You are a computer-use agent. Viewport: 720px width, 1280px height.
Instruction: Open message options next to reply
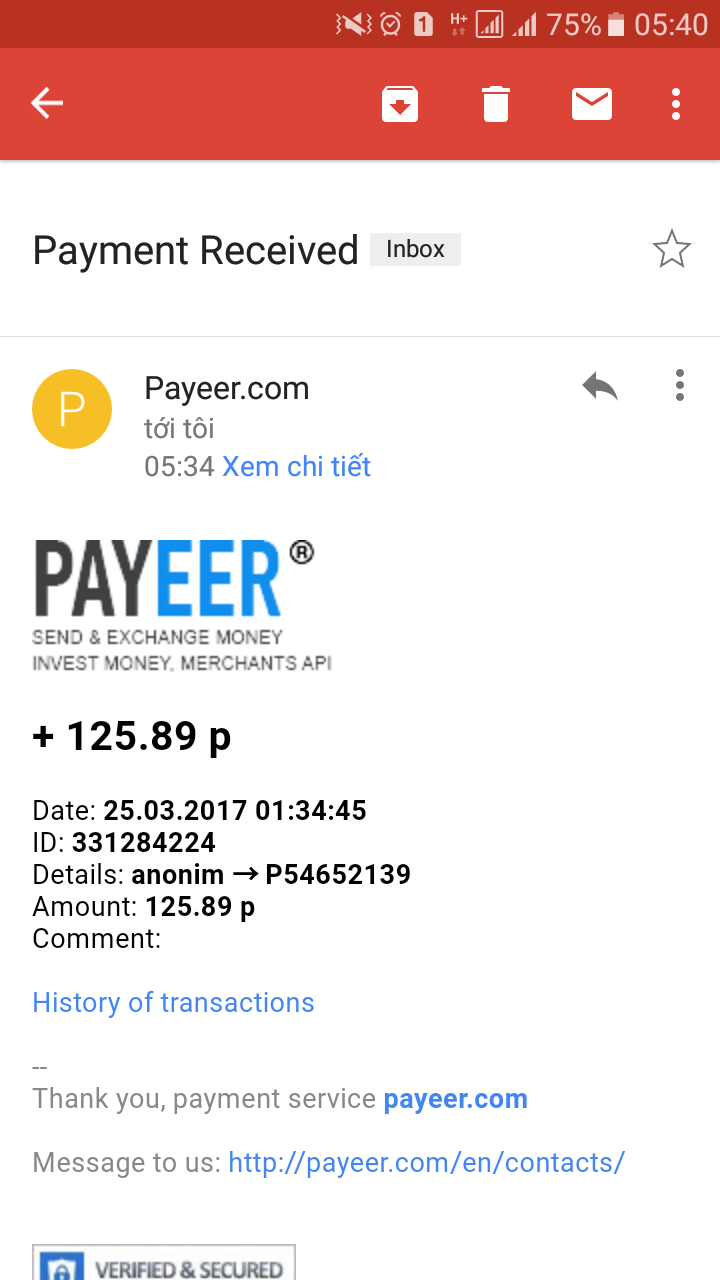tap(680, 386)
